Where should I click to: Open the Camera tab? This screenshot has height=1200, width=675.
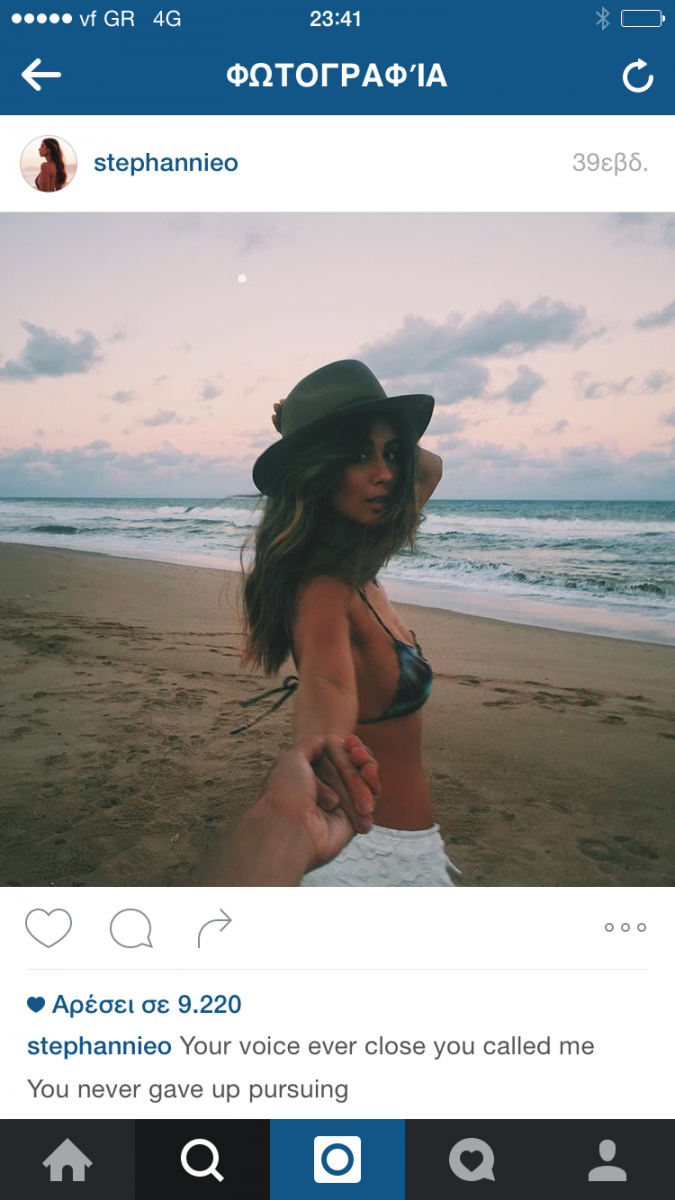337,1160
